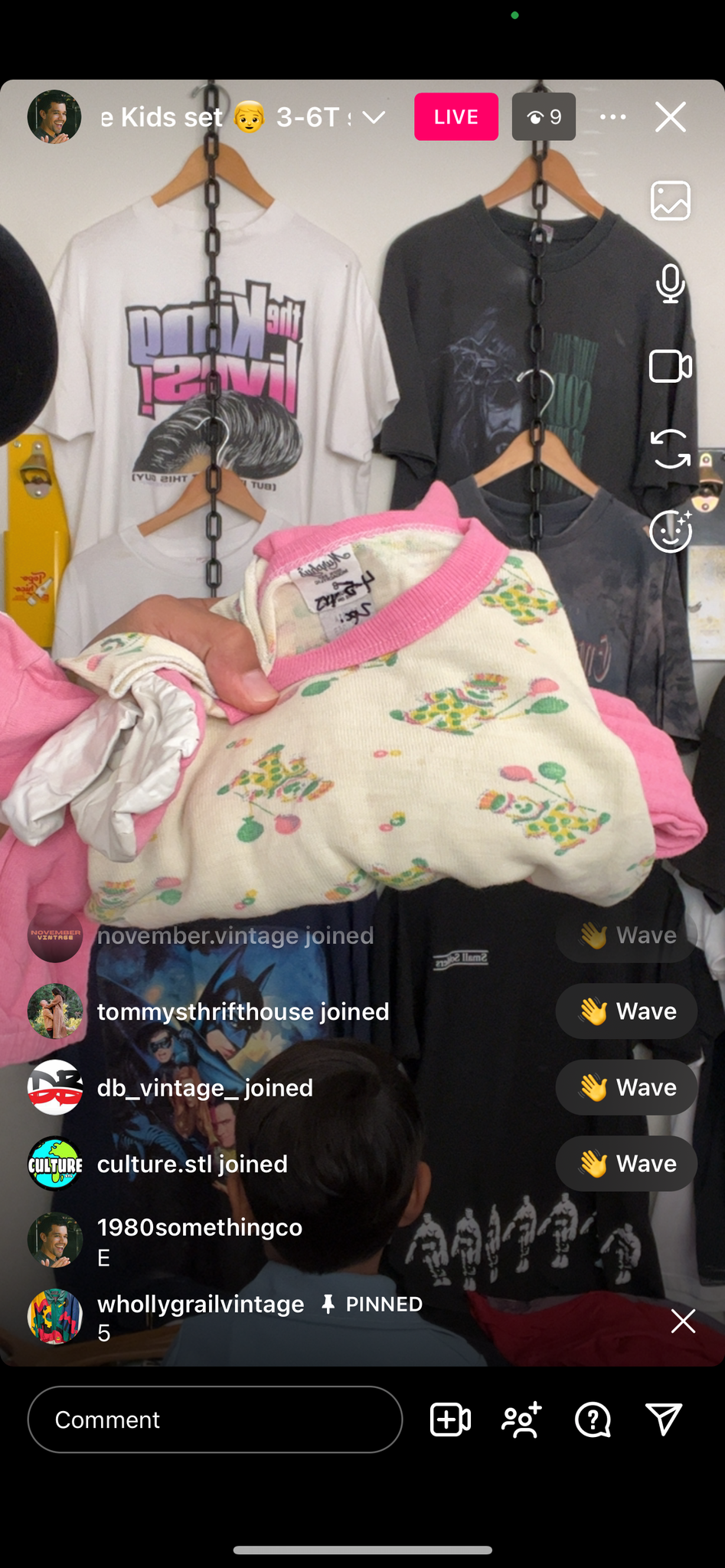Screen dimensions: 725x1568
Task: Open the photo gallery icon
Action: point(671,201)
